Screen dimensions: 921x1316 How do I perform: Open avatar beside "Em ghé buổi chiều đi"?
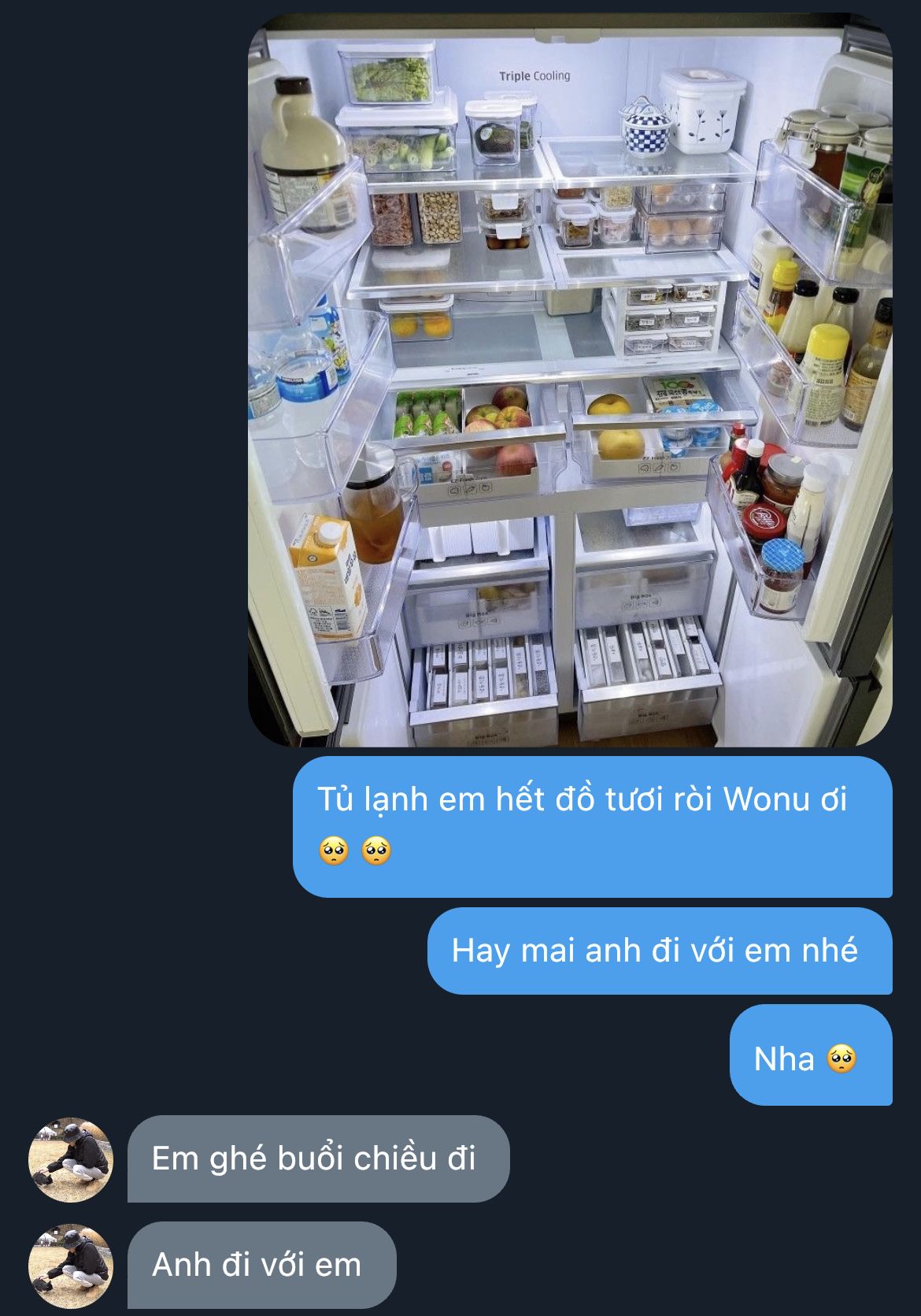coord(71,1159)
